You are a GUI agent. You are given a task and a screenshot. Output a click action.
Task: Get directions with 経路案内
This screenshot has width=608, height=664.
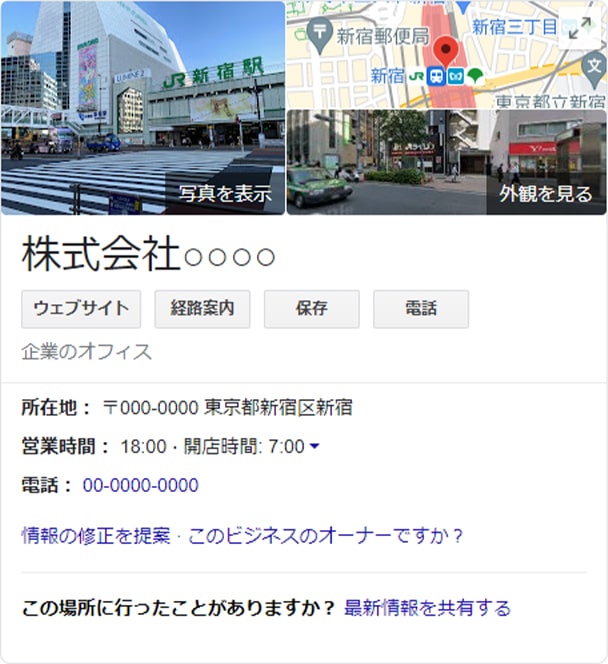(x=202, y=309)
